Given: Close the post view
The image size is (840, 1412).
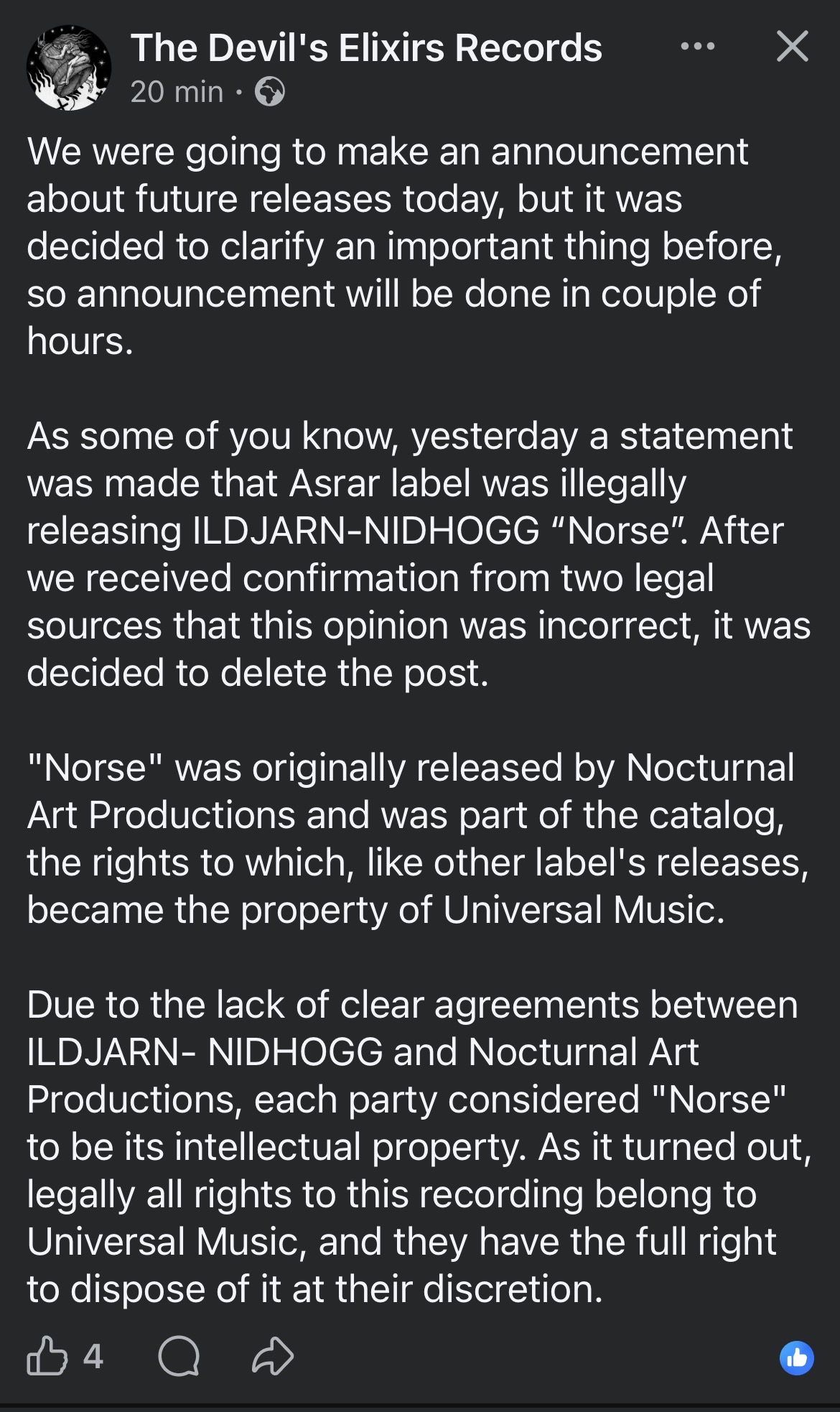Looking at the screenshot, I should pos(792,47).
